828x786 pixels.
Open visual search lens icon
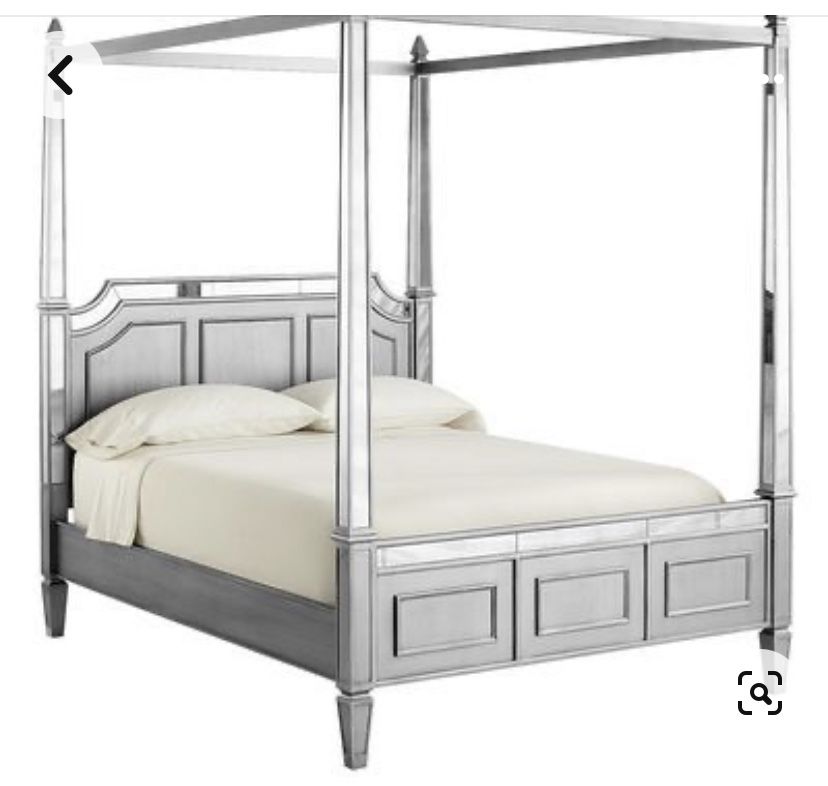click(x=760, y=692)
